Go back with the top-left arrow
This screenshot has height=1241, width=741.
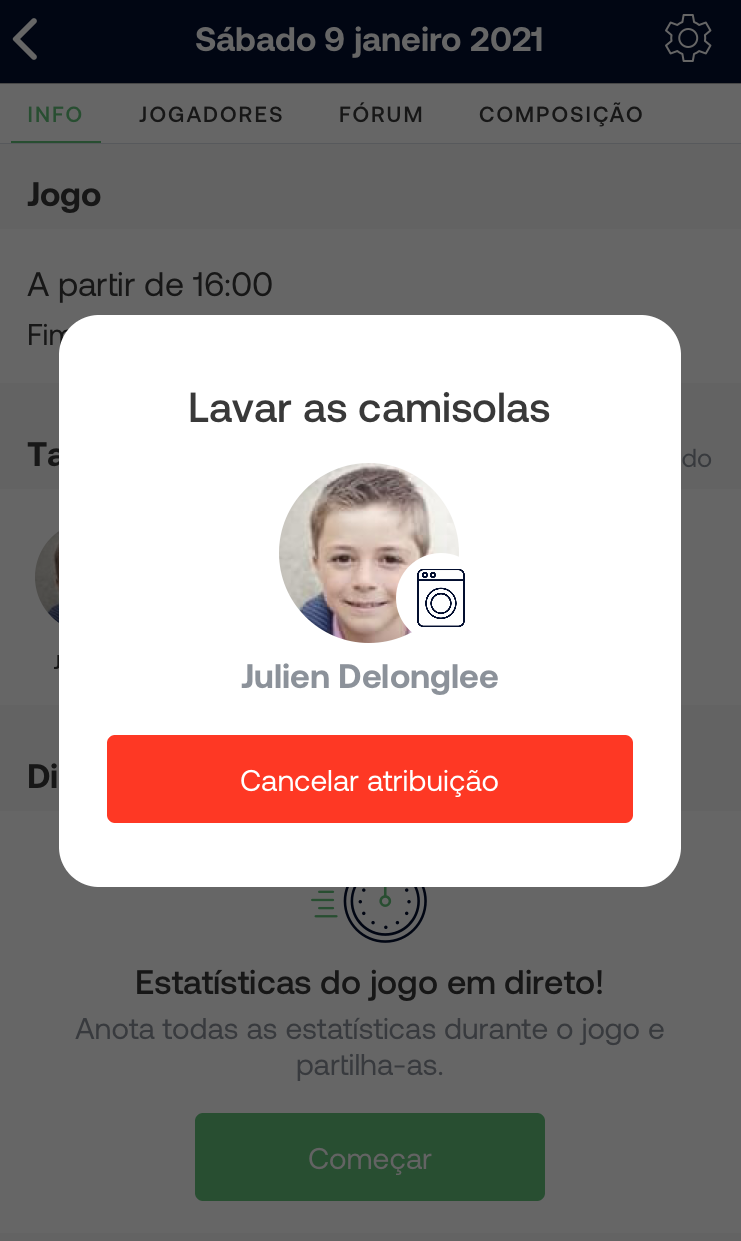coord(27,40)
